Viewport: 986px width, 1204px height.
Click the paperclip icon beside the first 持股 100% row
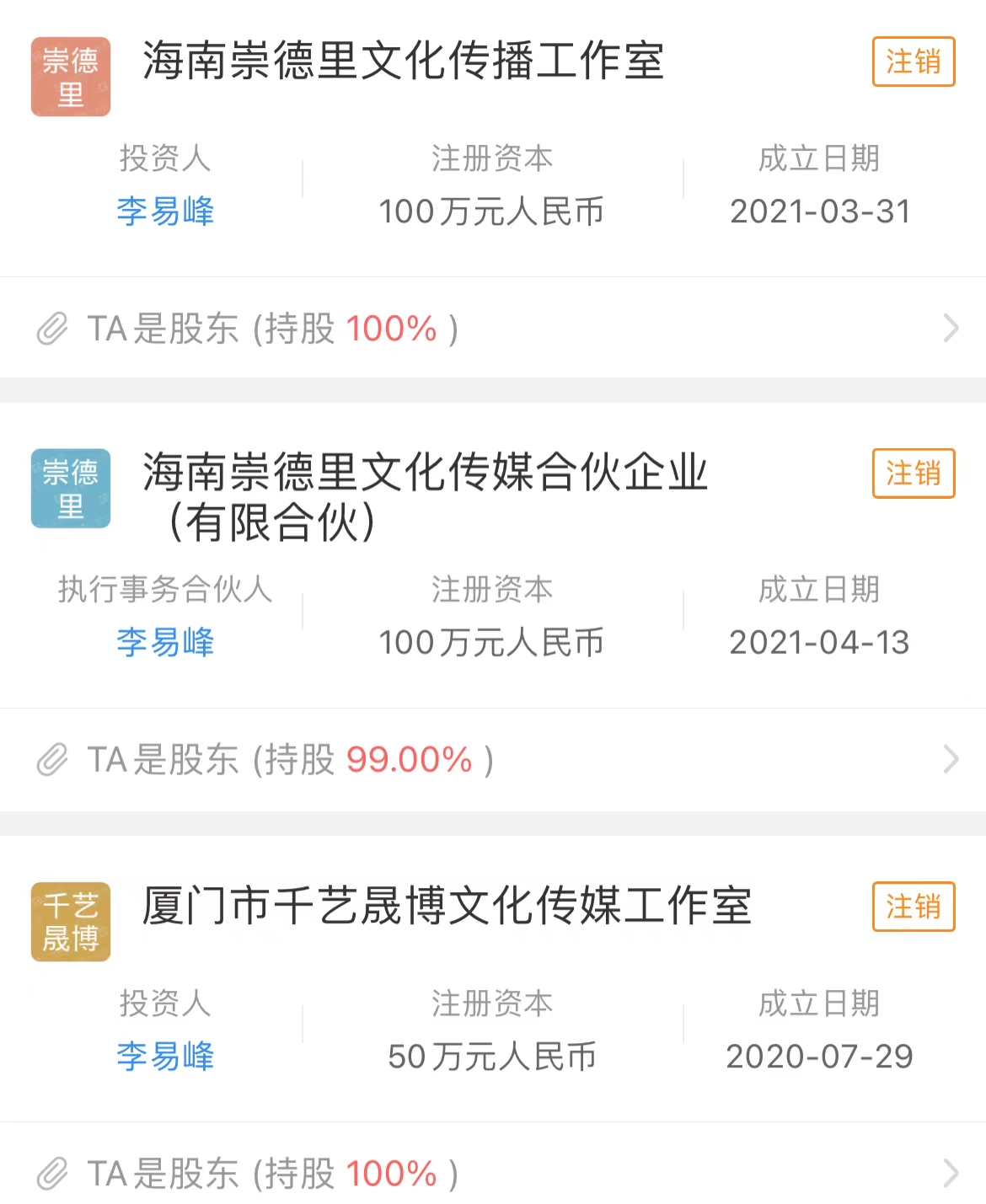click(53, 329)
